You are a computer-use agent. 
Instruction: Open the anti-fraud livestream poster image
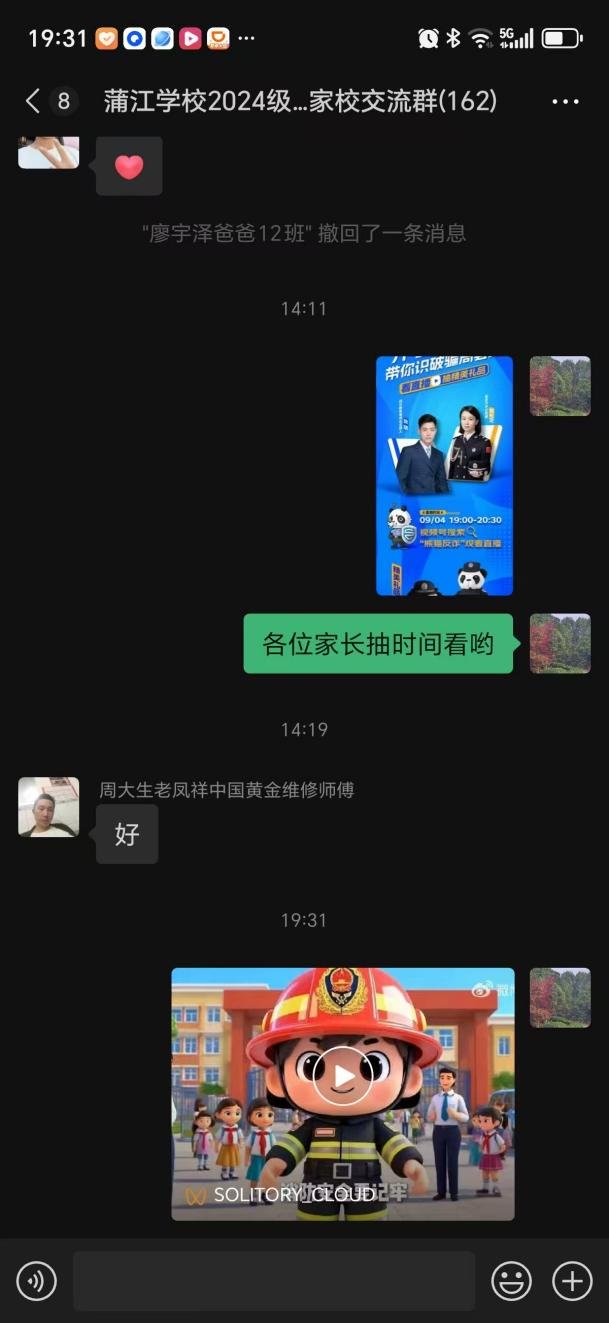[x=444, y=475]
